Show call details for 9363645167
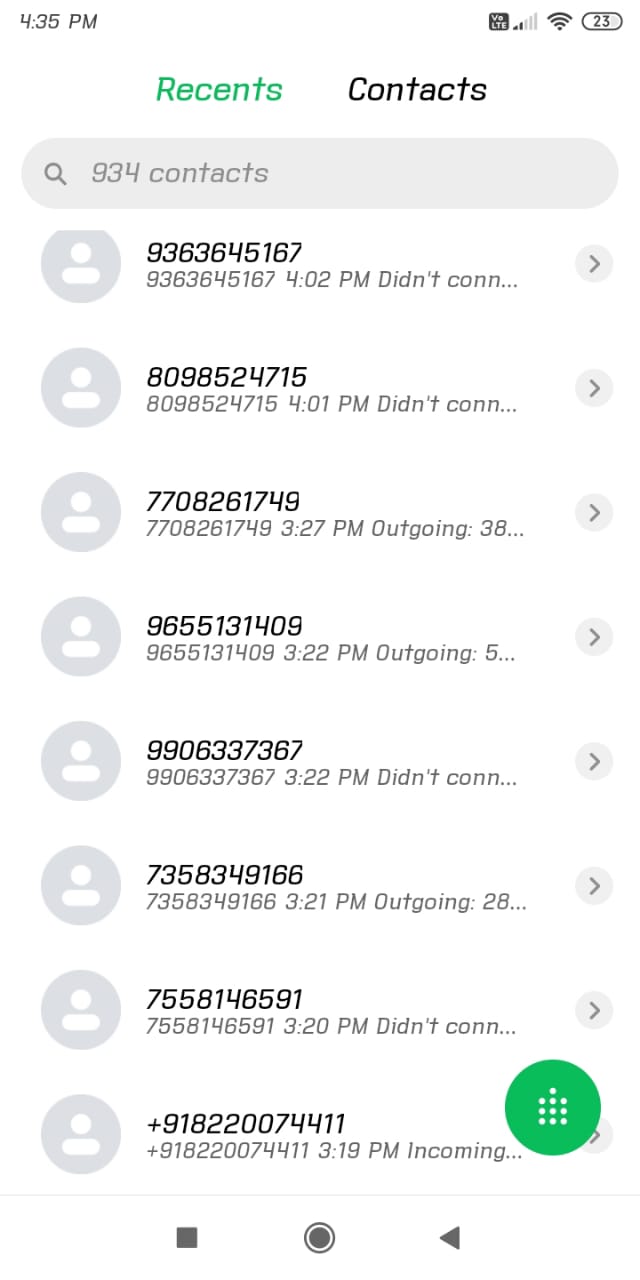640x1280 pixels. pos(594,264)
